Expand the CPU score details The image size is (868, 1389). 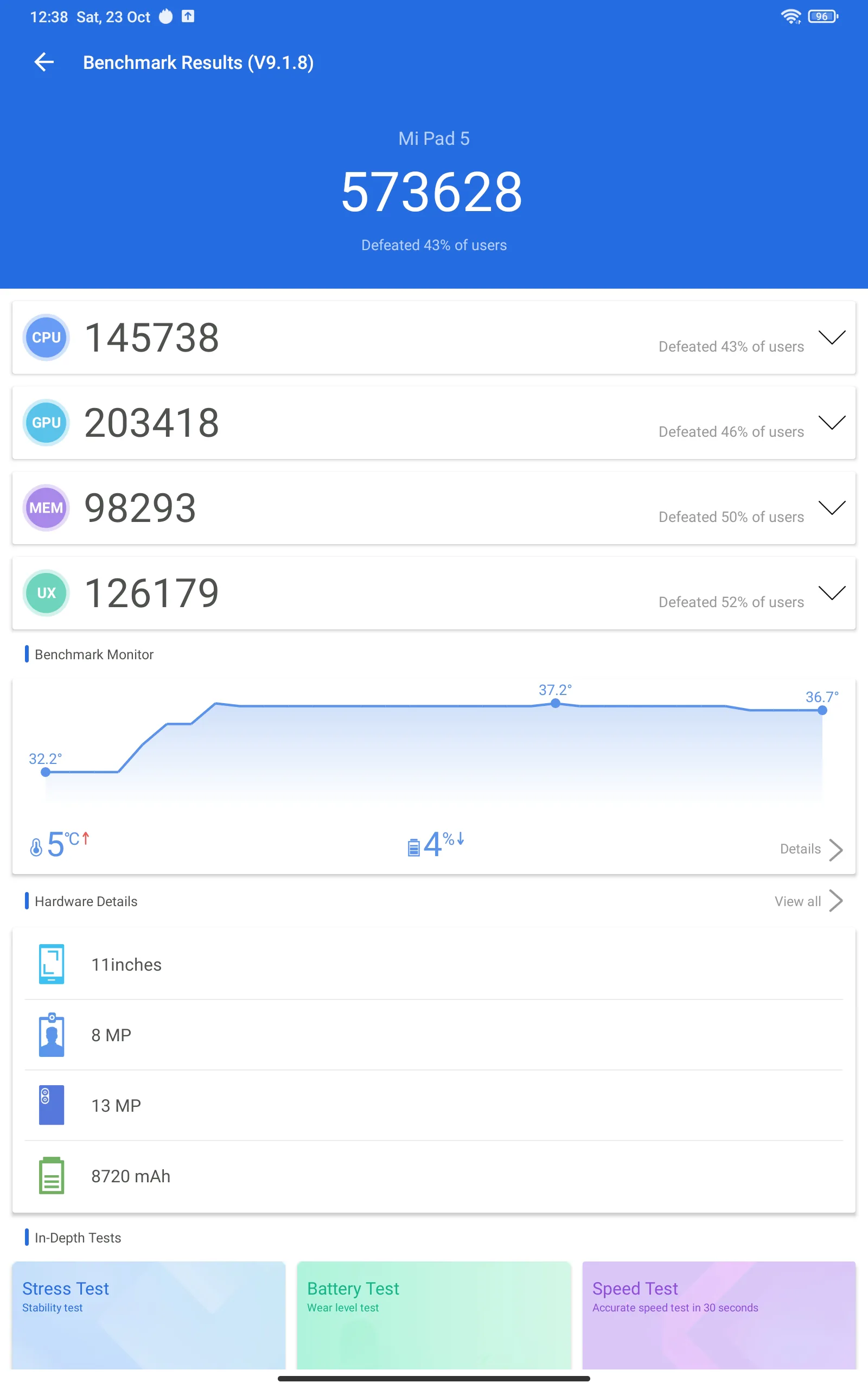[x=831, y=337]
